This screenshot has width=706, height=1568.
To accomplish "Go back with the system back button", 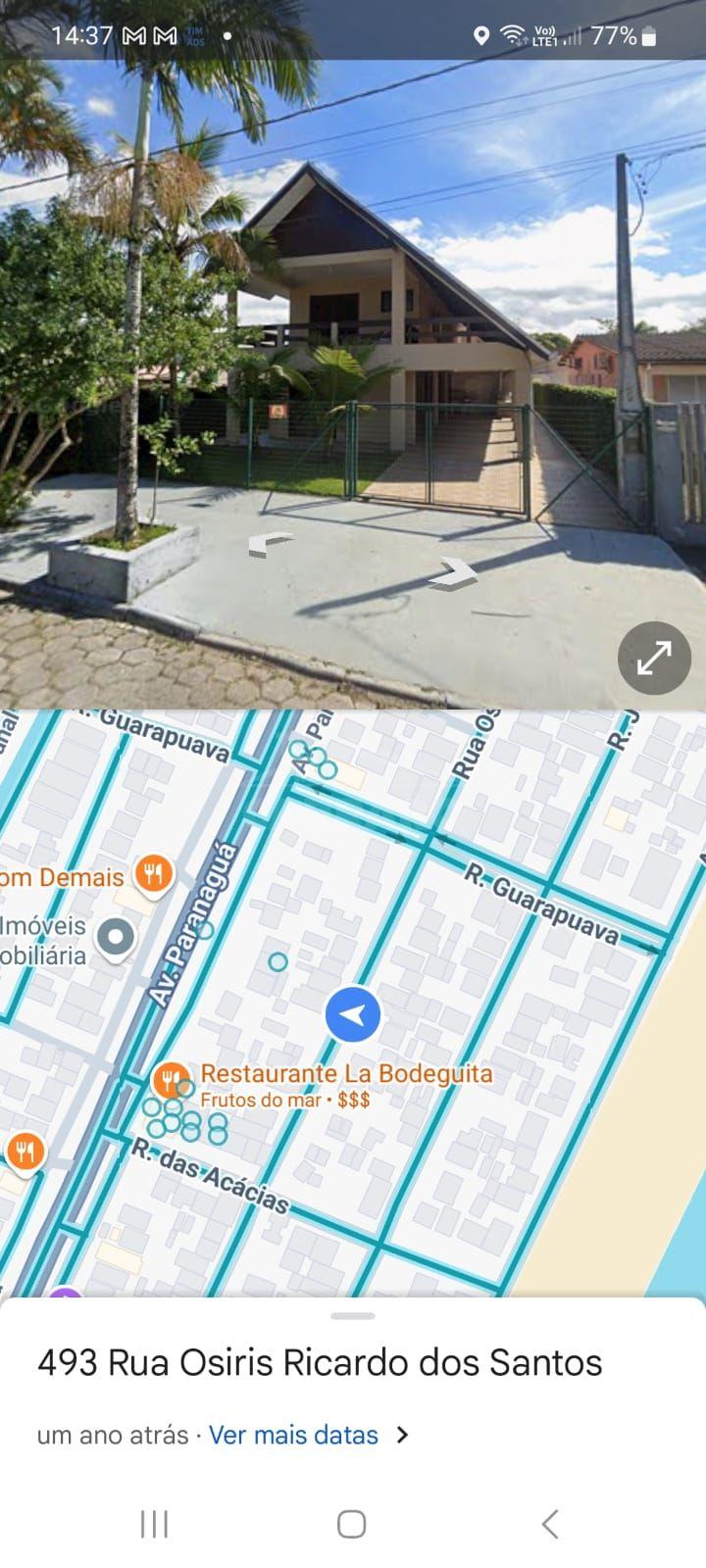I will click(x=550, y=1524).
